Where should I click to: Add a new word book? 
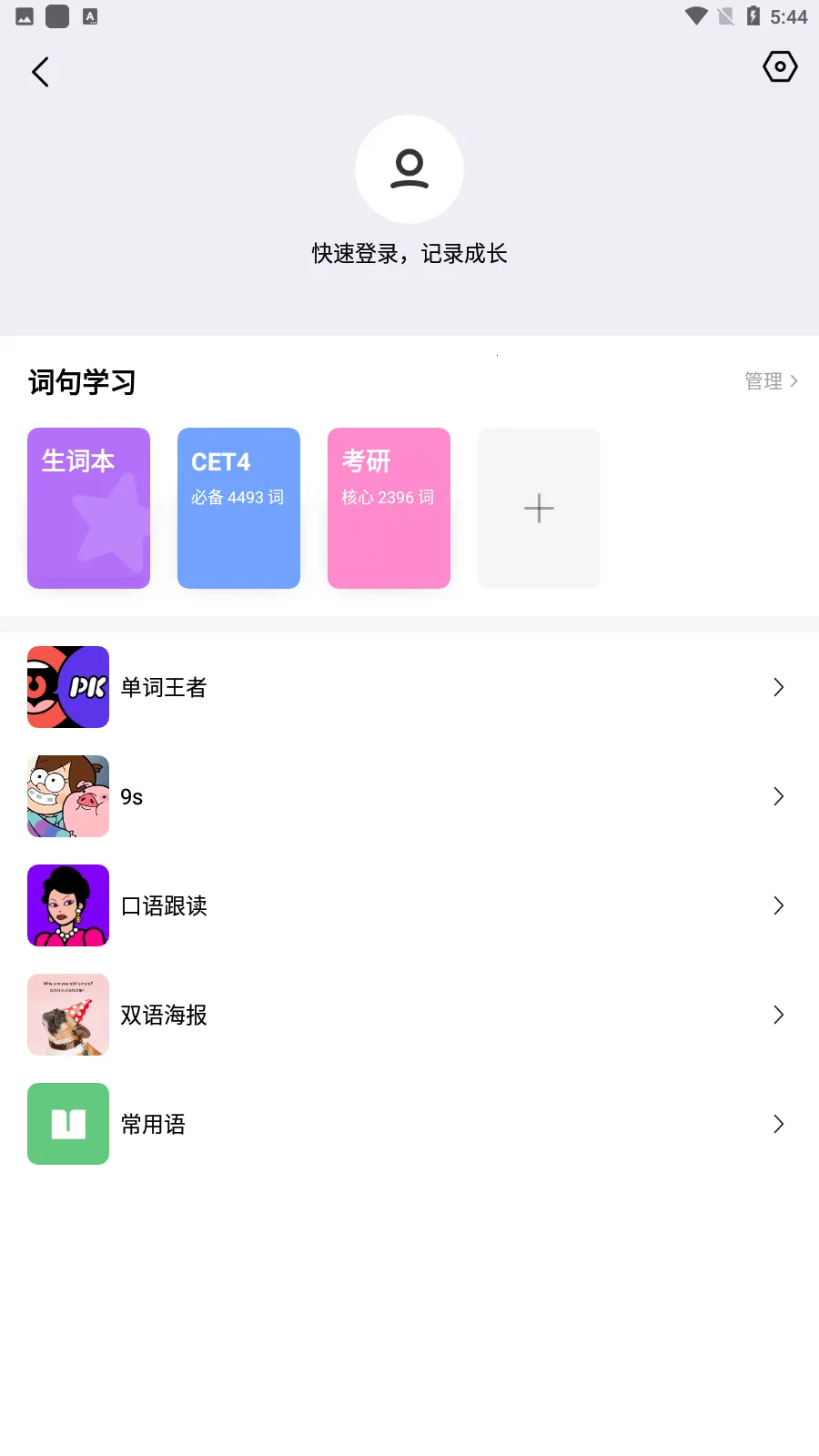539,508
